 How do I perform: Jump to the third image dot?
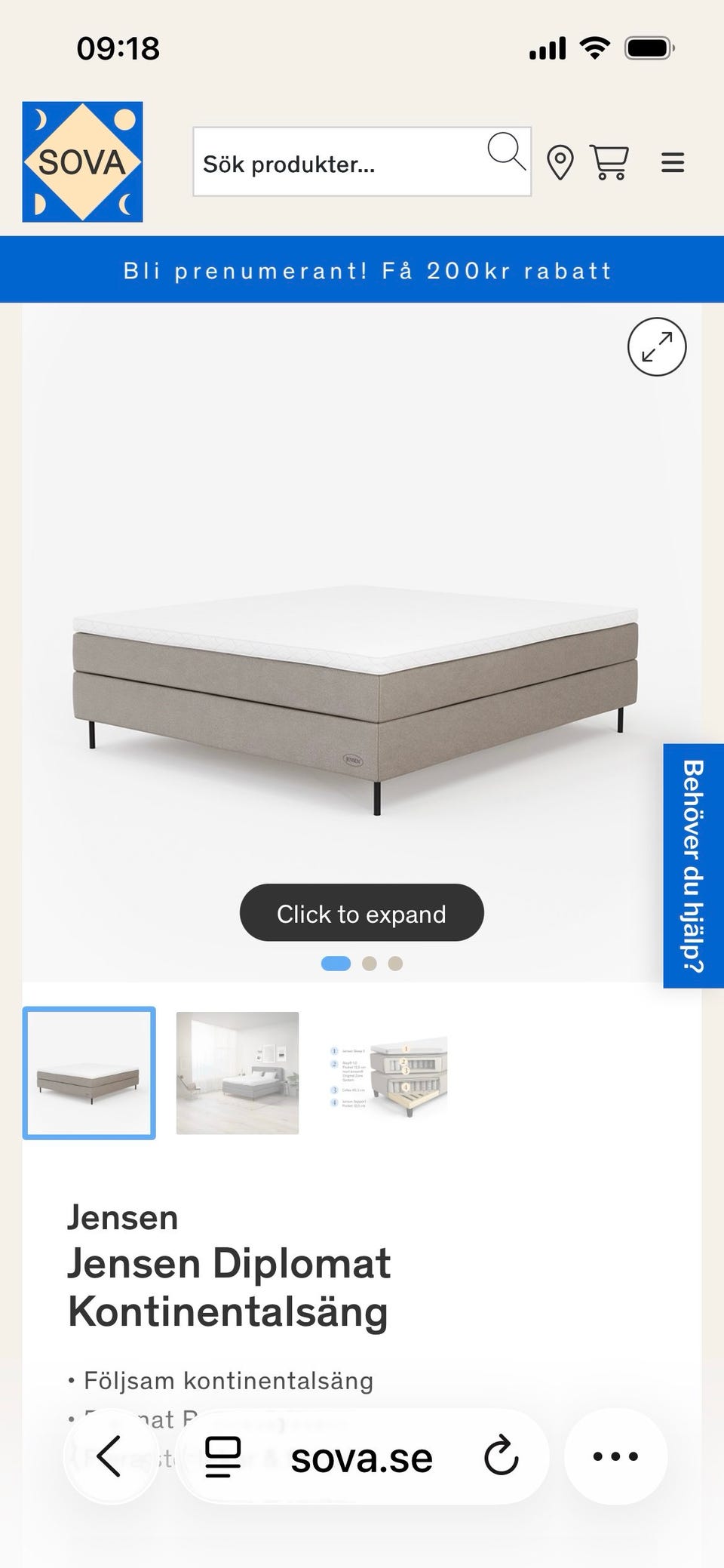[x=395, y=964]
